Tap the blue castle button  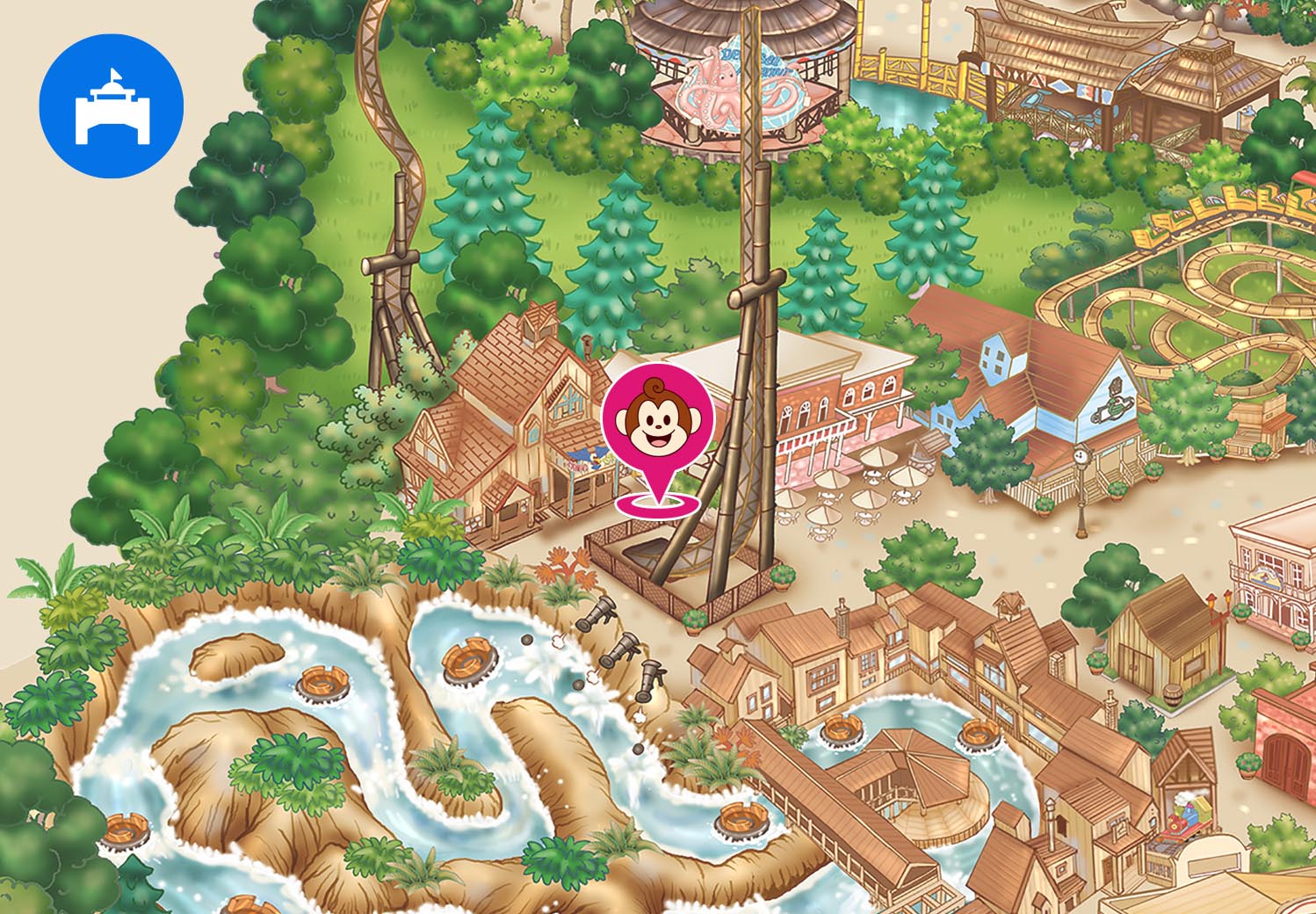pyautogui.click(x=112, y=106)
